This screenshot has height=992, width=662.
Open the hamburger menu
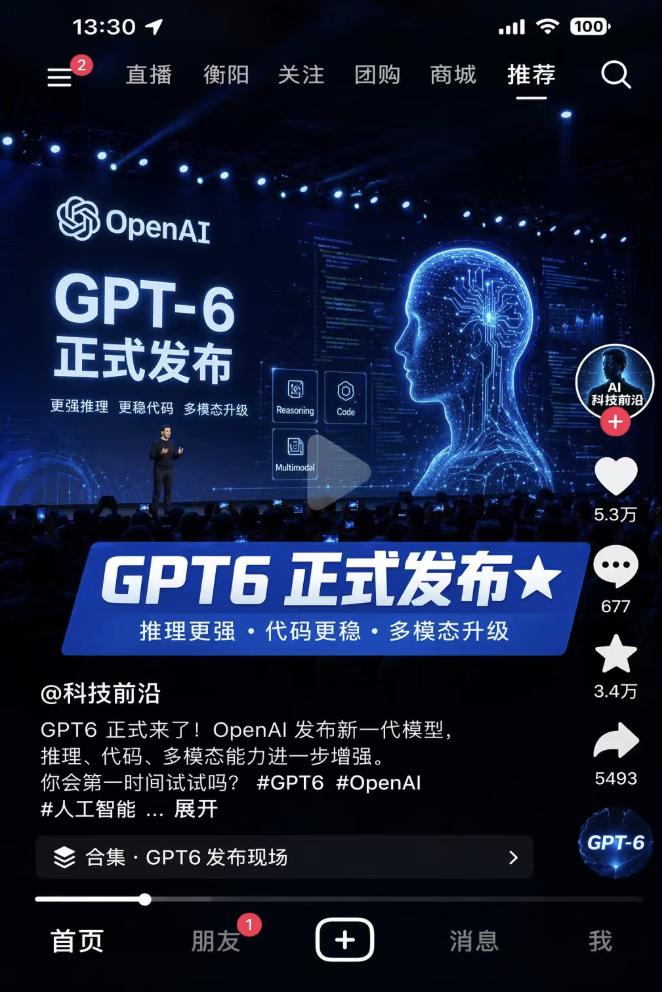60,76
